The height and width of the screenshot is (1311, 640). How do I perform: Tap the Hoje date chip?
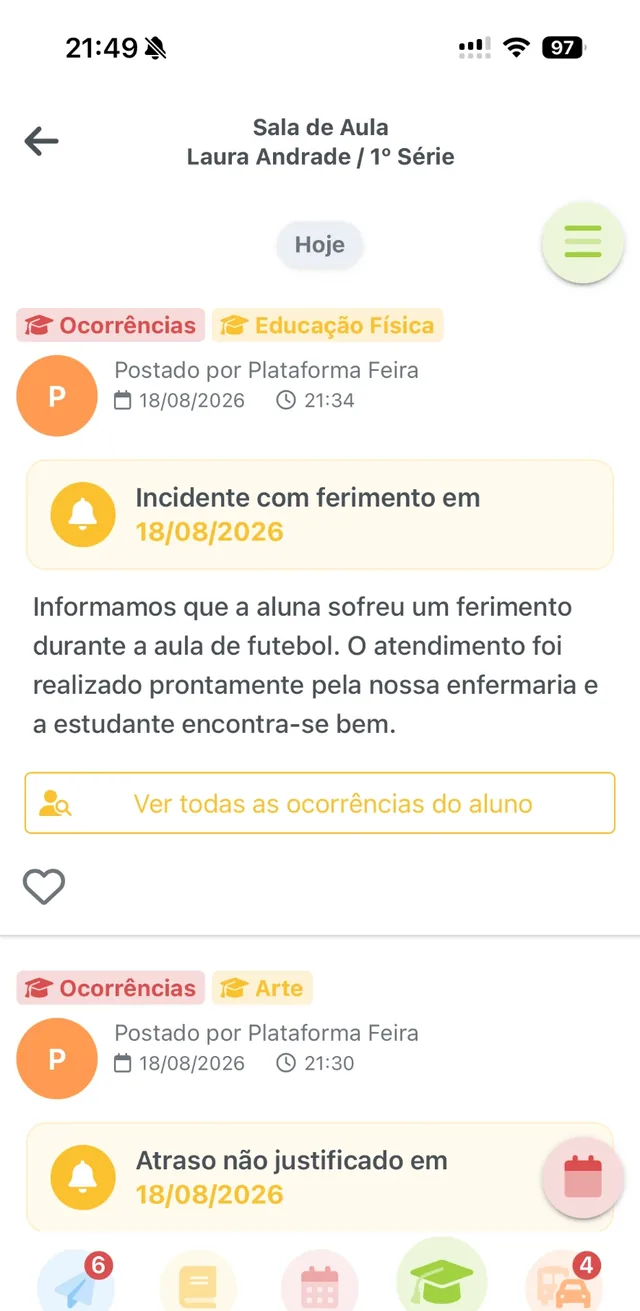coord(320,245)
